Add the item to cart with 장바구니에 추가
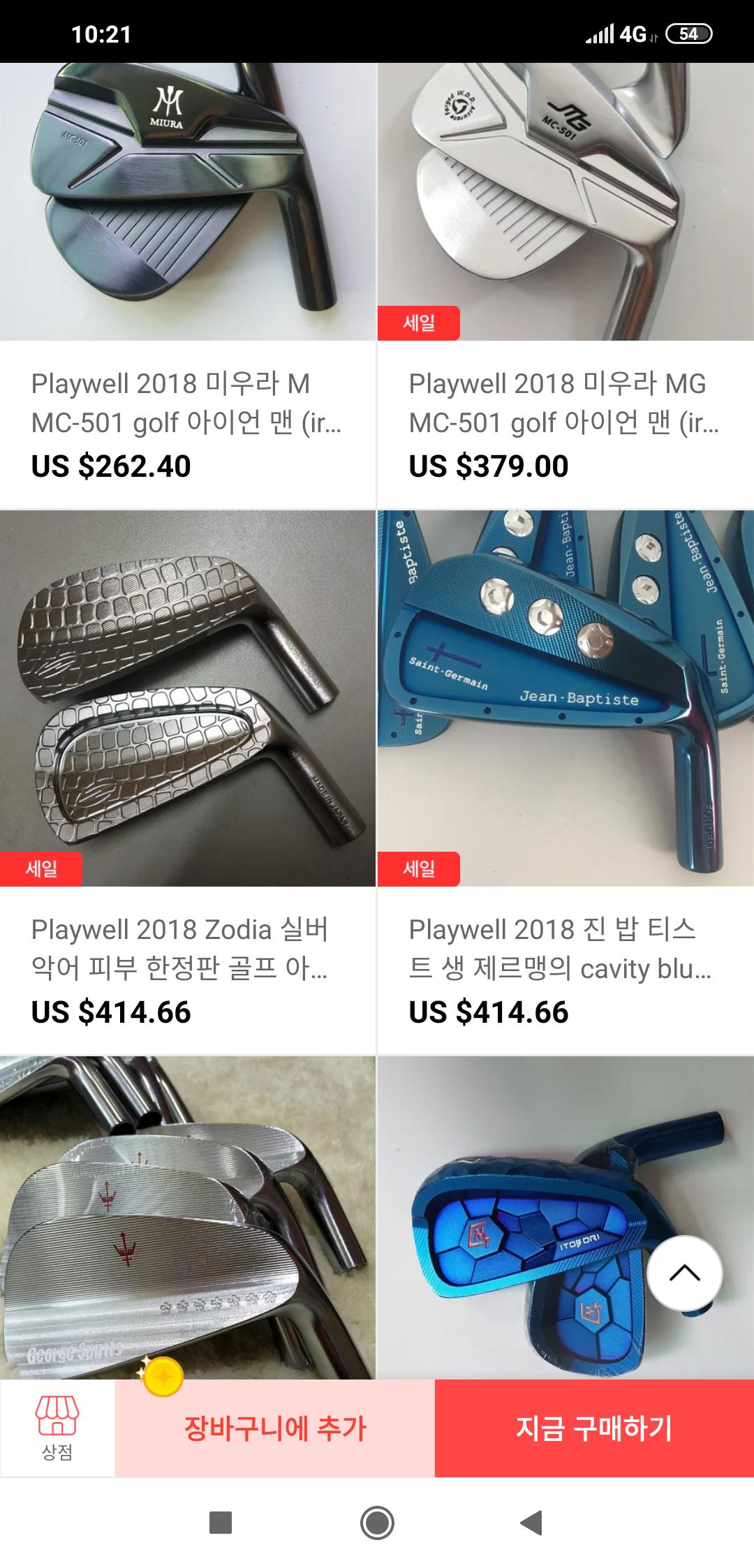The width and height of the screenshot is (754, 1568). [274, 1428]
